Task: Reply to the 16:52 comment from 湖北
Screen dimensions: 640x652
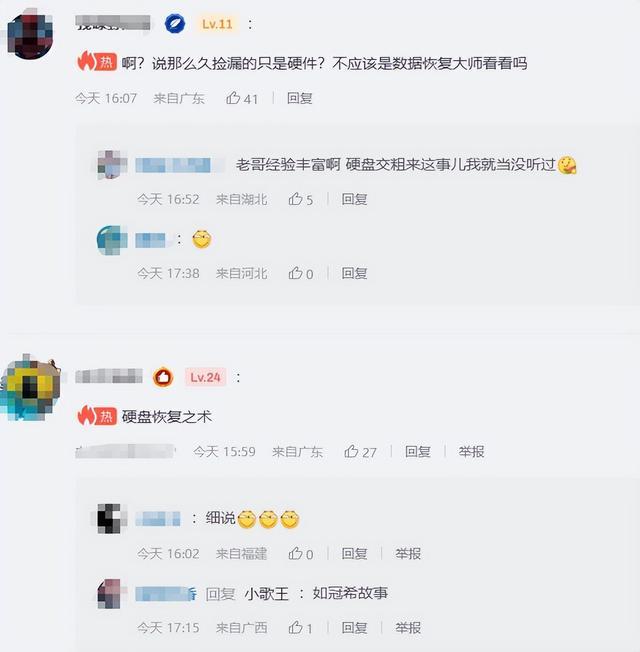Action: [x=354, y=199]
